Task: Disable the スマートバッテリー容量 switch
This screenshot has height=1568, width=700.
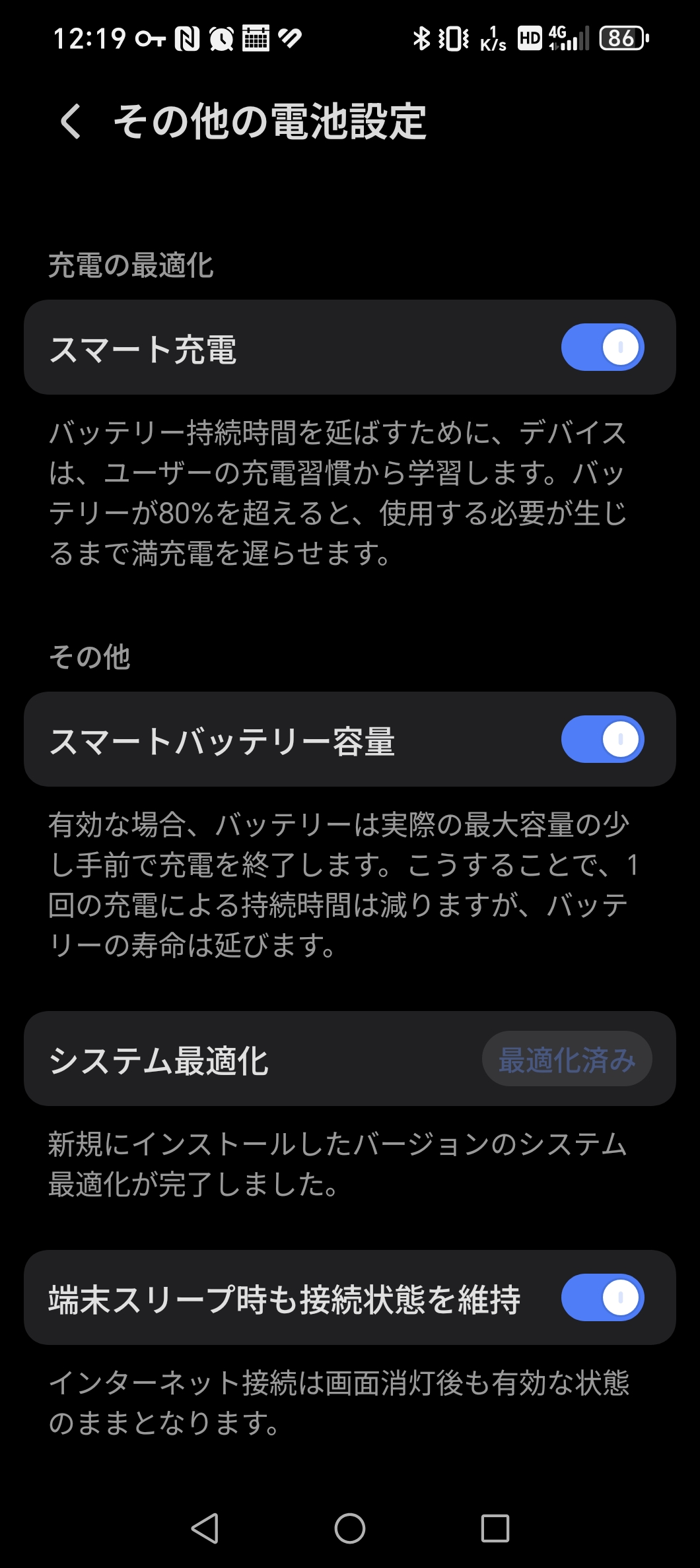Action: point(602,739)
